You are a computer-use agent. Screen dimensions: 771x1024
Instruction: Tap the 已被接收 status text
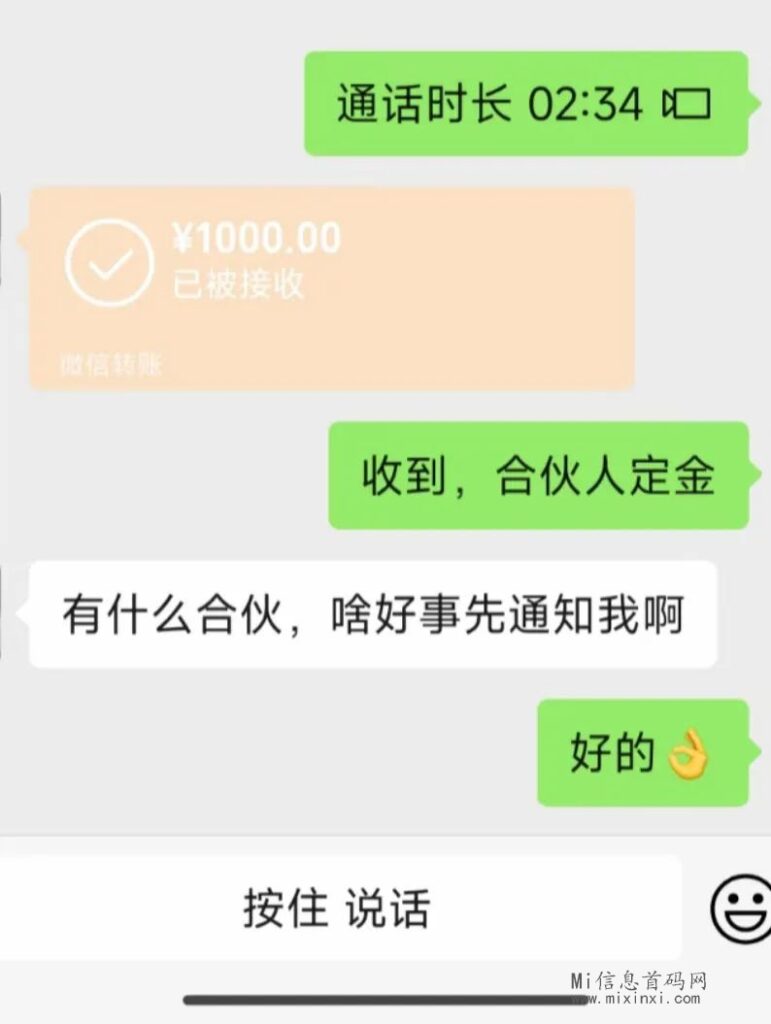237,281
